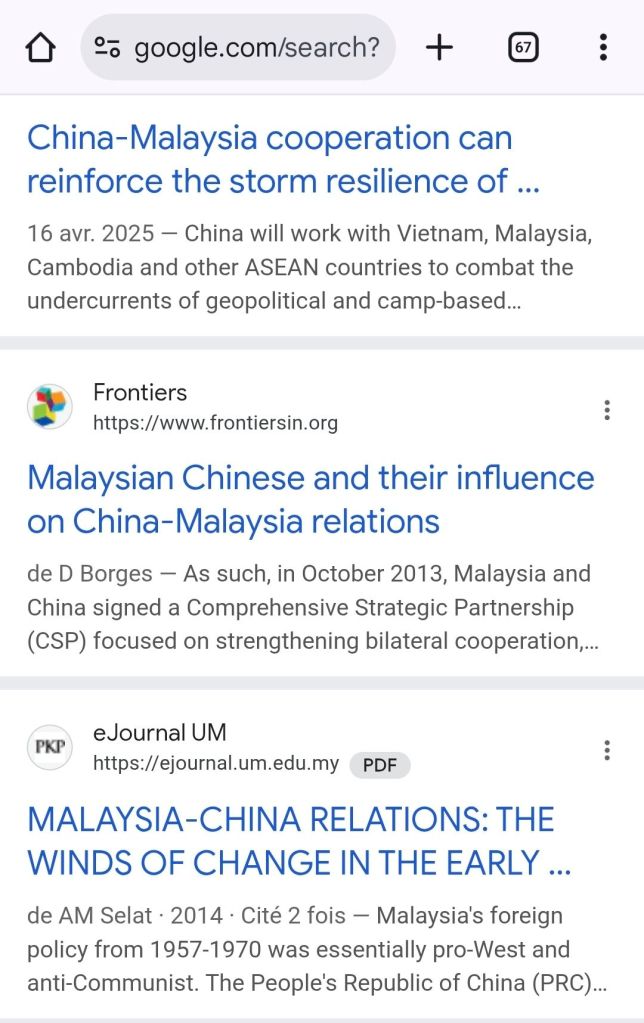Open a new browser tab
Viewport: 644px width, 1023px height.
point(439,47)
